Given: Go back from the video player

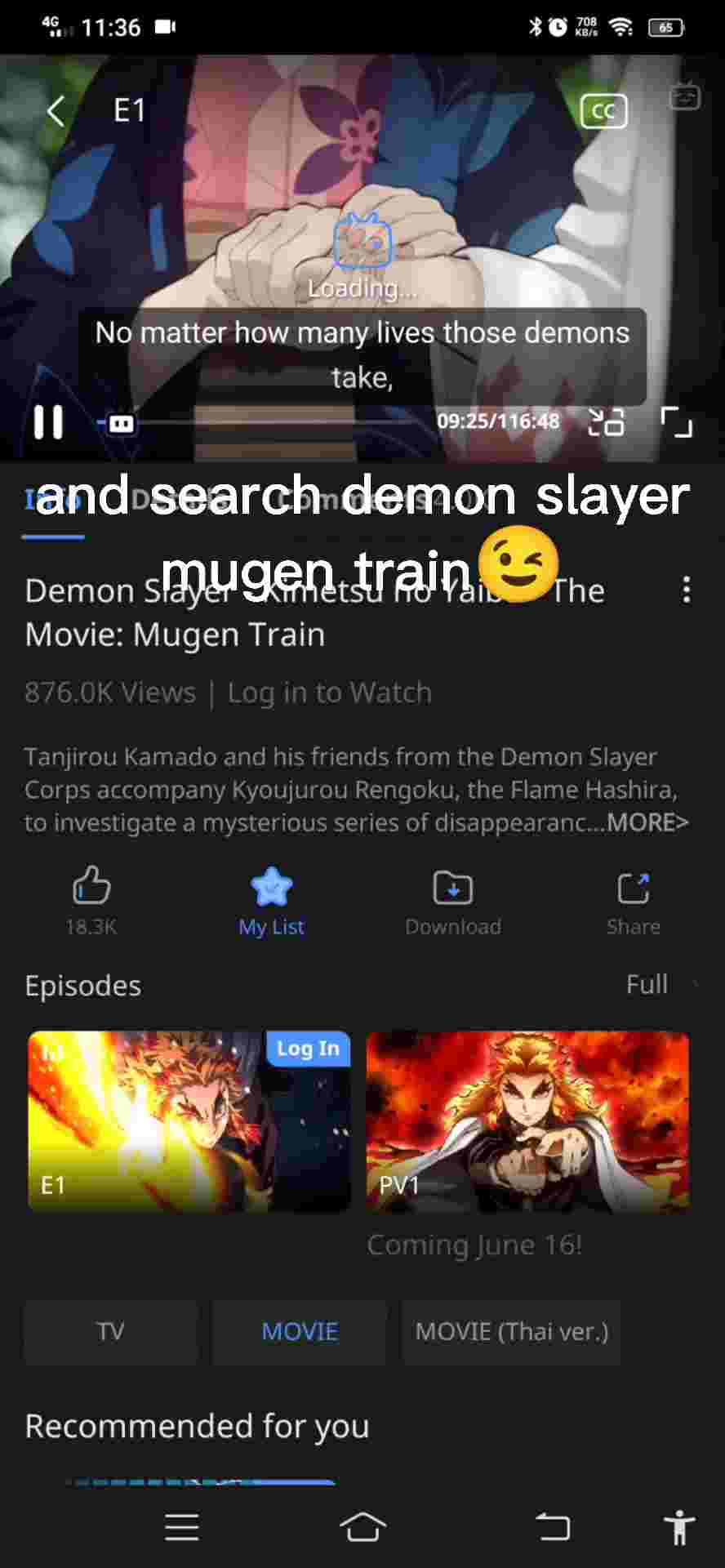Looking at the screenshot, I should coord(56,111).
